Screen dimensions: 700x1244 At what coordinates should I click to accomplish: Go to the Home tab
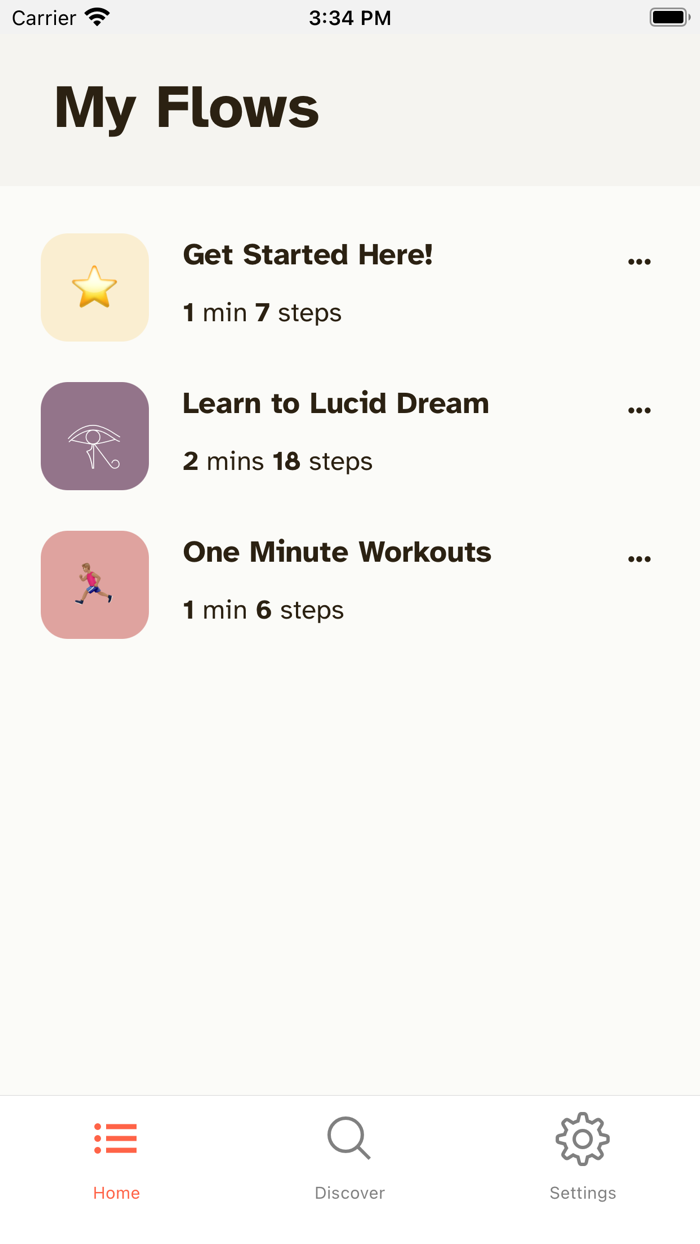(x=116, y=1158)
